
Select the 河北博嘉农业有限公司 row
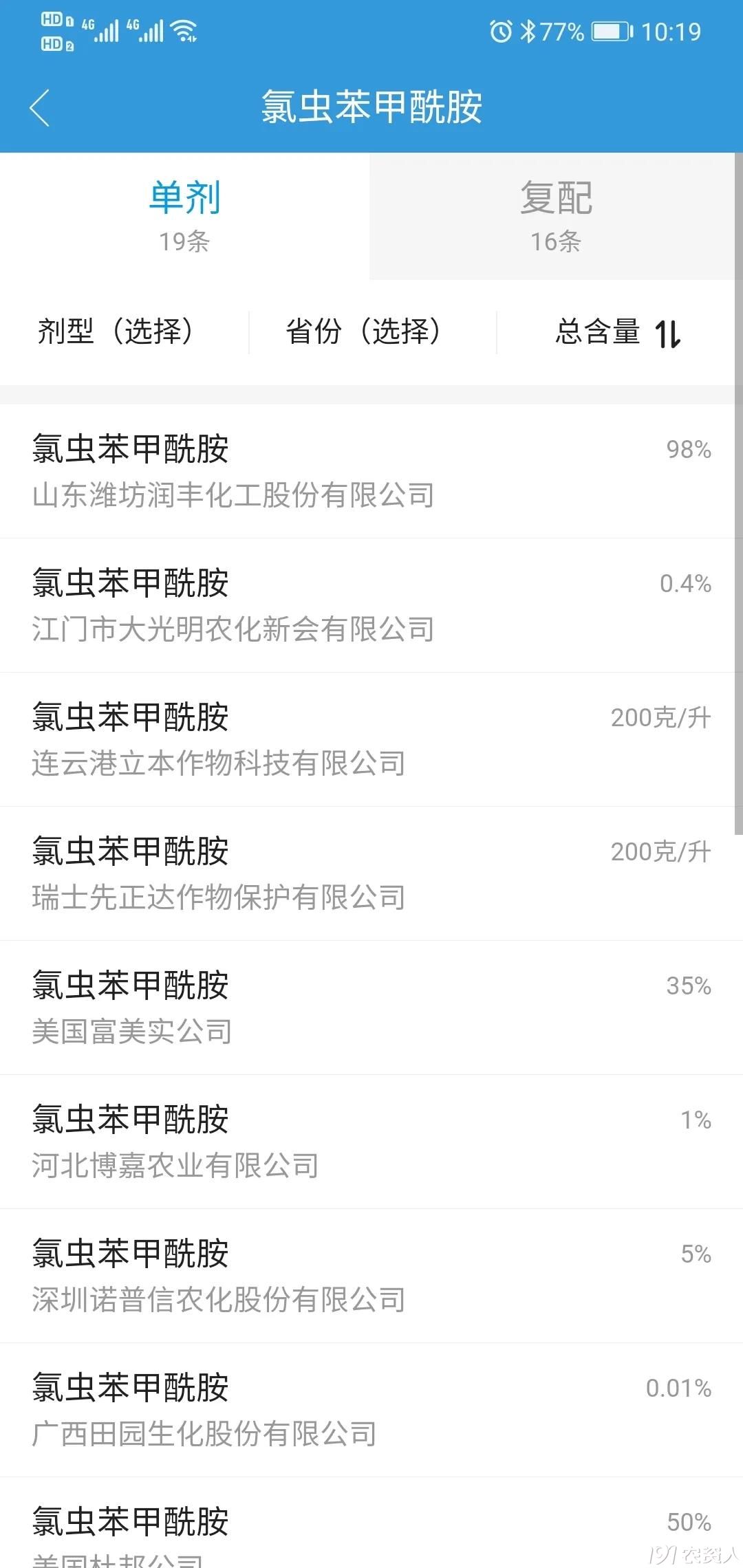tap(370, 1142)
